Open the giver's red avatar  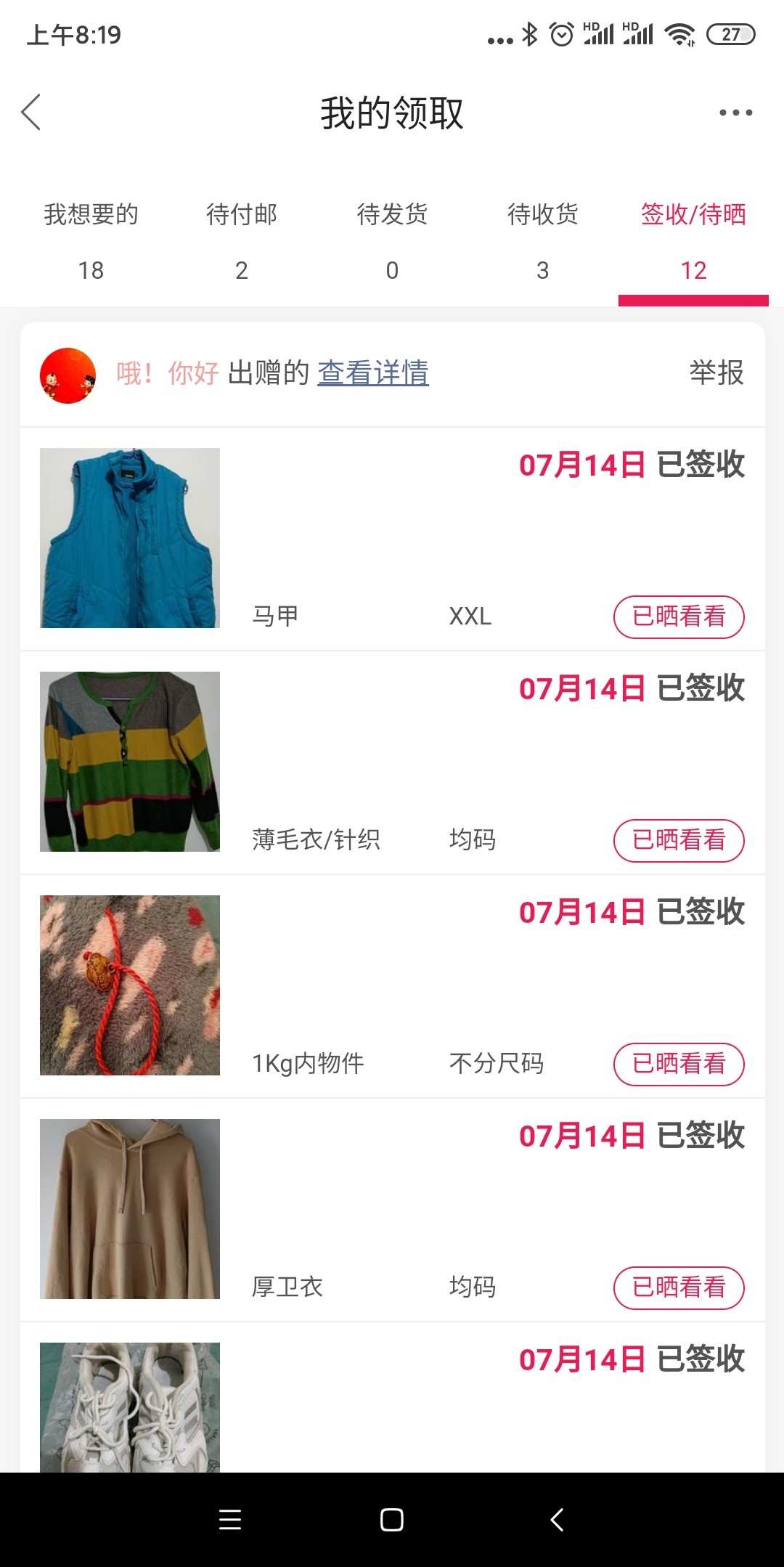pos(68,375)
